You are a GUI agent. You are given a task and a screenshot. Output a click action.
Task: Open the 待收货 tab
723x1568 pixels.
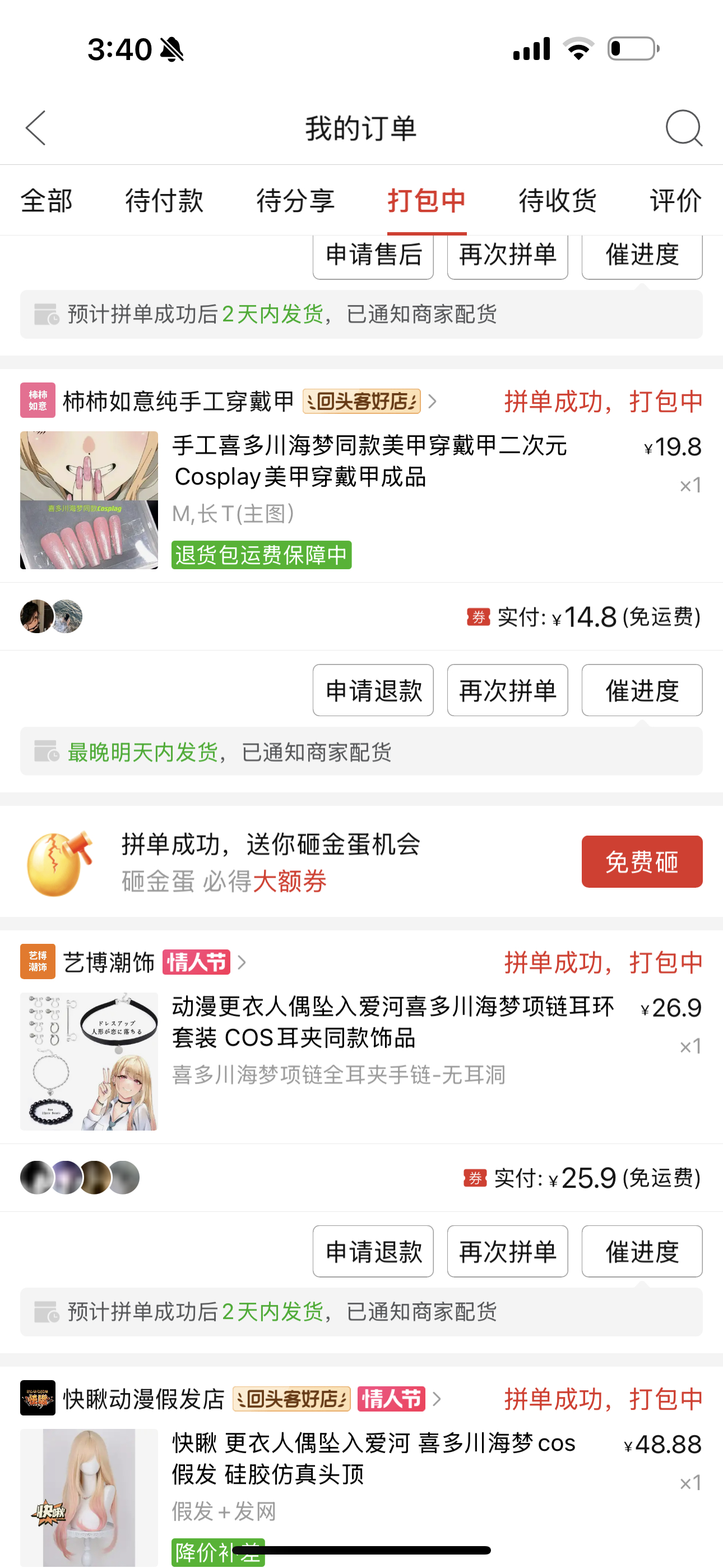[x=558, y=200]
